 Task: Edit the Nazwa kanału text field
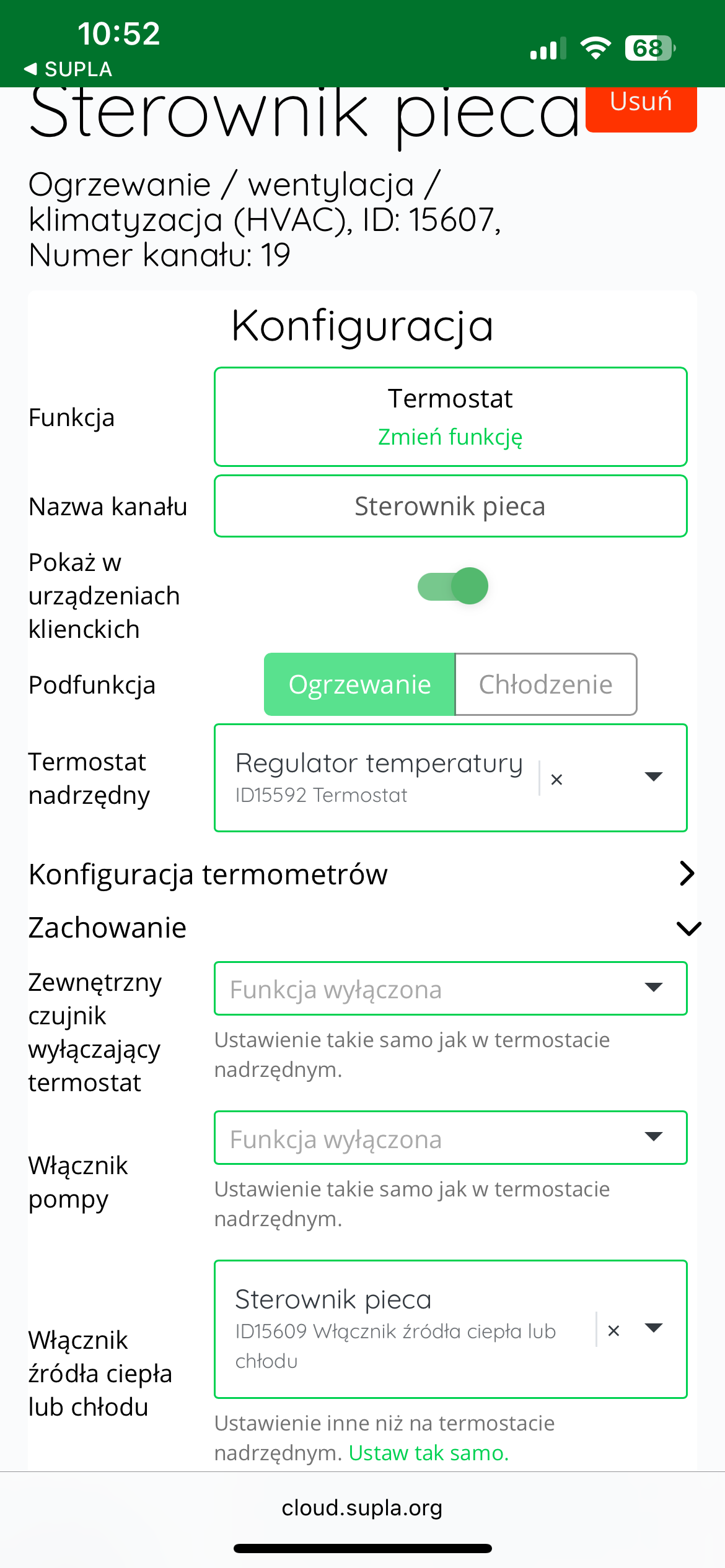click(x=450, y=506)
